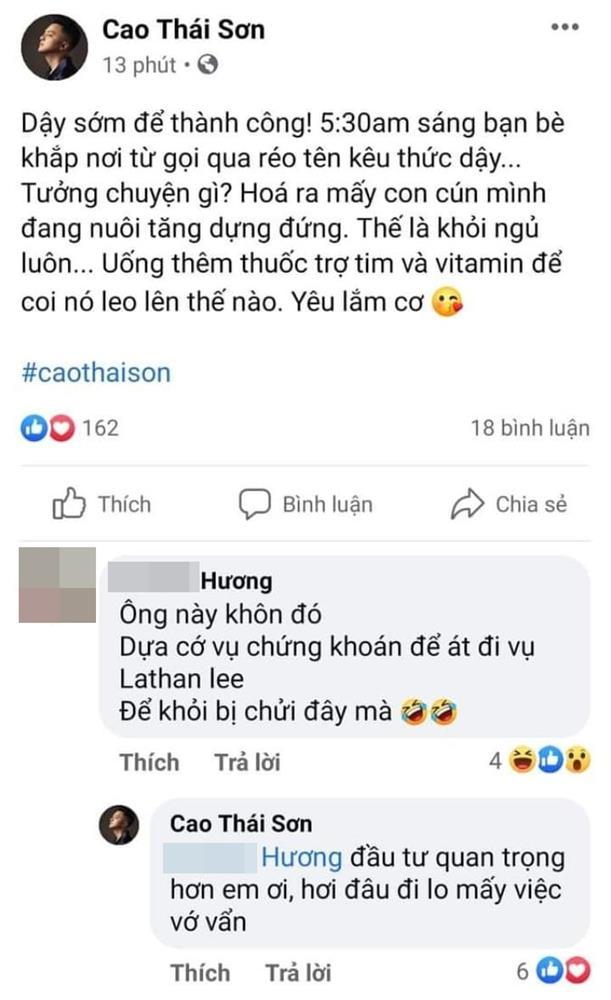The height and width of the screenshot is (1000, 611).
Task: Share the post via Chia sẻ
Action: [509, 504]
